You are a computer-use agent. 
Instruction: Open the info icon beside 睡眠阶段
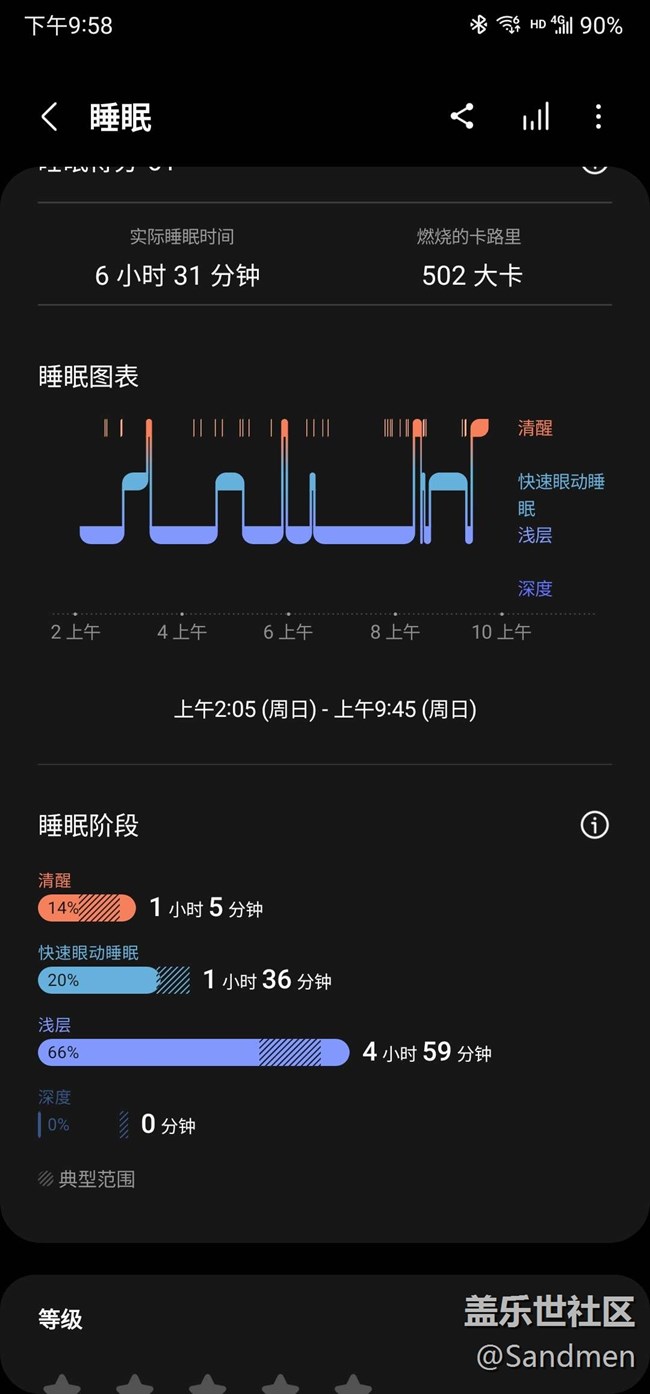(x=595, y=825)
